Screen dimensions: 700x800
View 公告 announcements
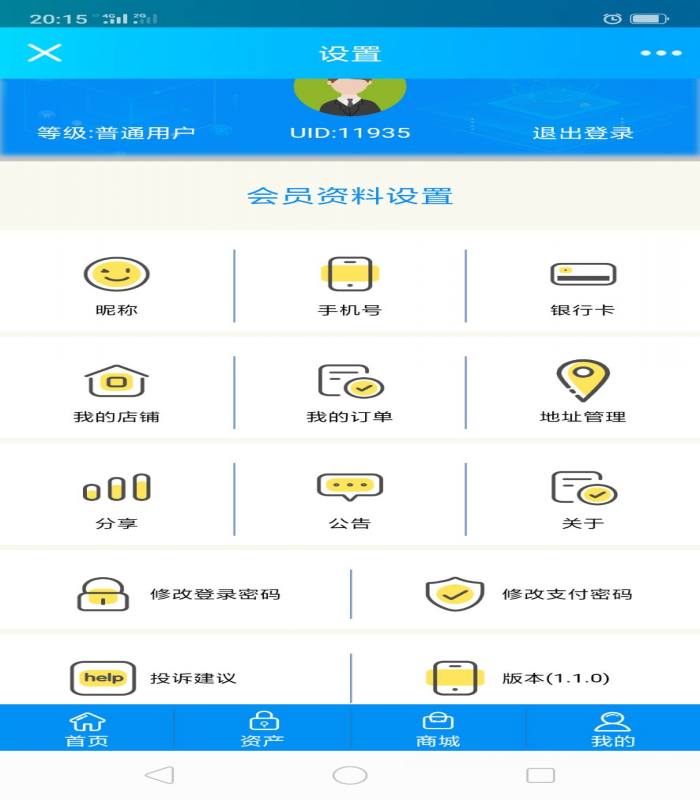[349, 499]
